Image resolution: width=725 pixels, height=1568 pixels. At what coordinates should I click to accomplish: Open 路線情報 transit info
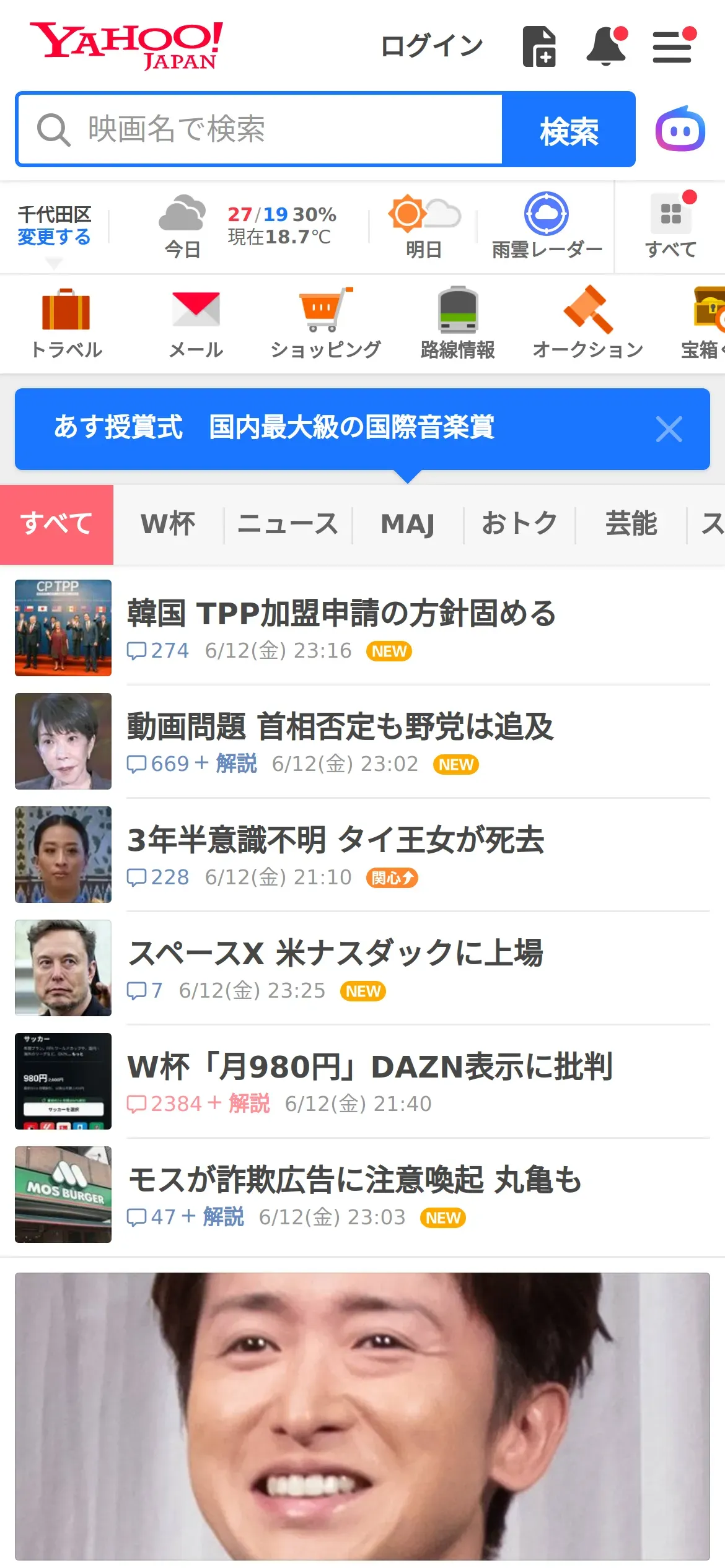click(x=458, y=324)
